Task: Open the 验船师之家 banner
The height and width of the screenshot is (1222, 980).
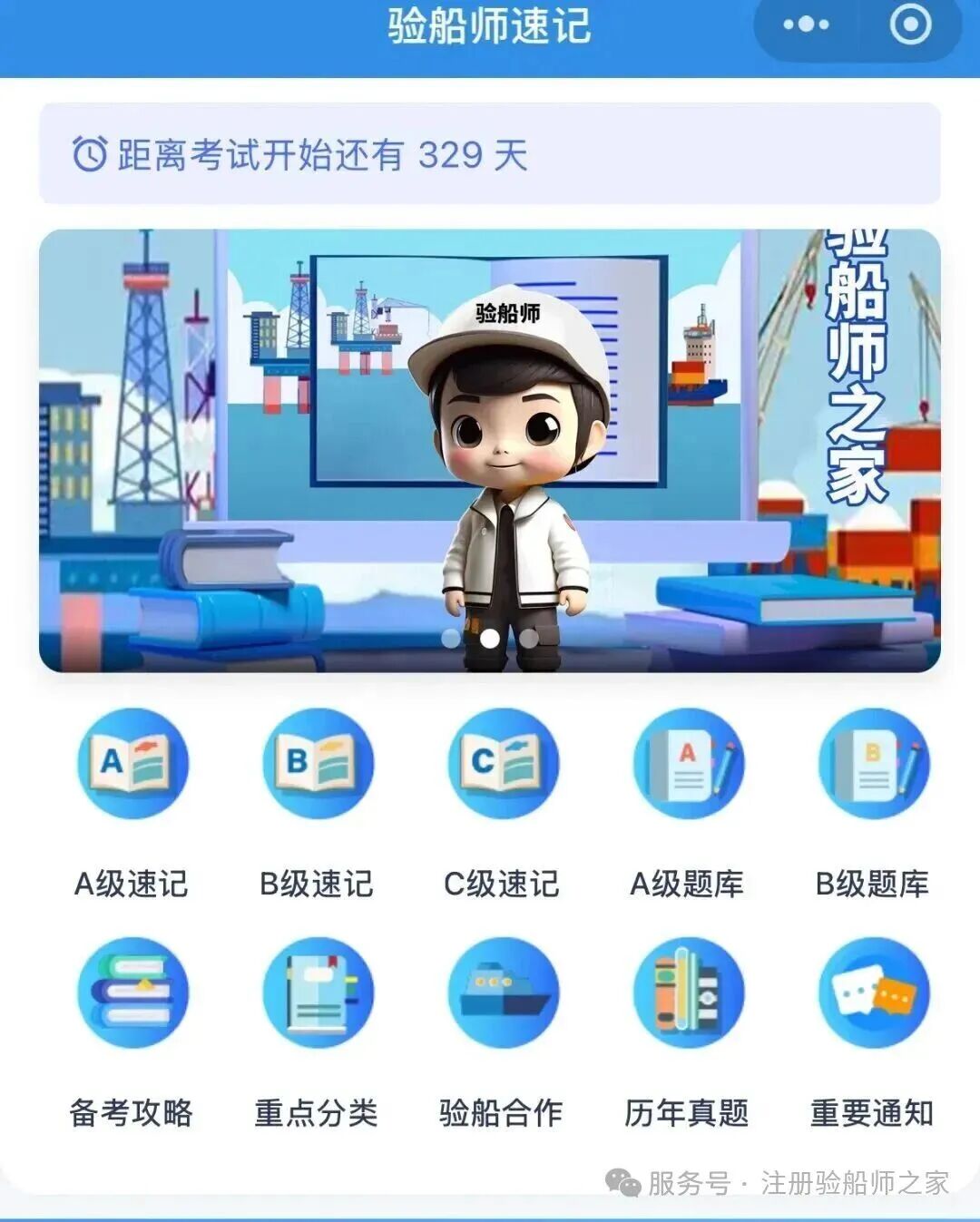Action: click(490, 450)
